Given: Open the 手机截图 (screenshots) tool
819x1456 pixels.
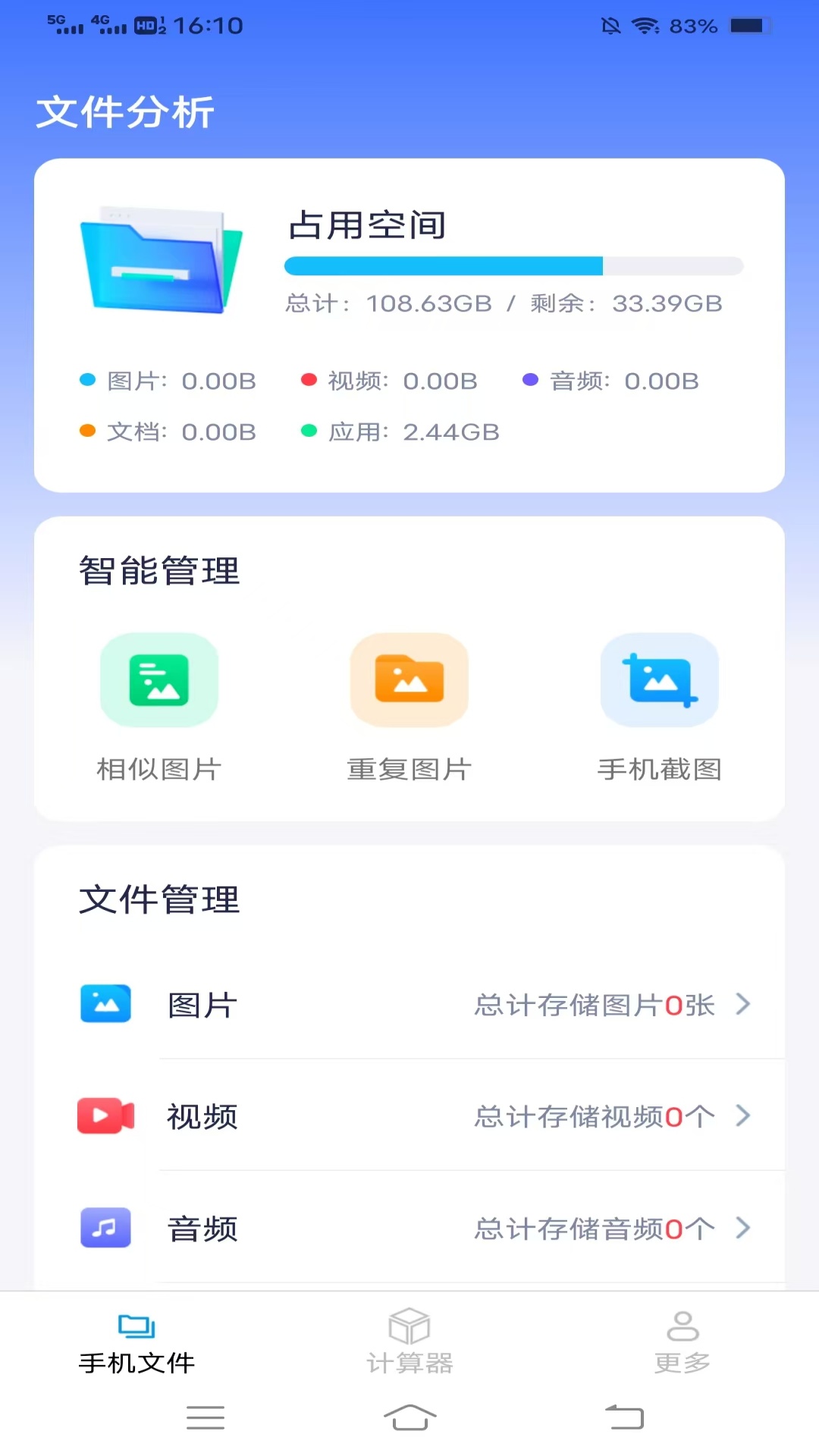Looking at the screenshot, I should 659,679.
